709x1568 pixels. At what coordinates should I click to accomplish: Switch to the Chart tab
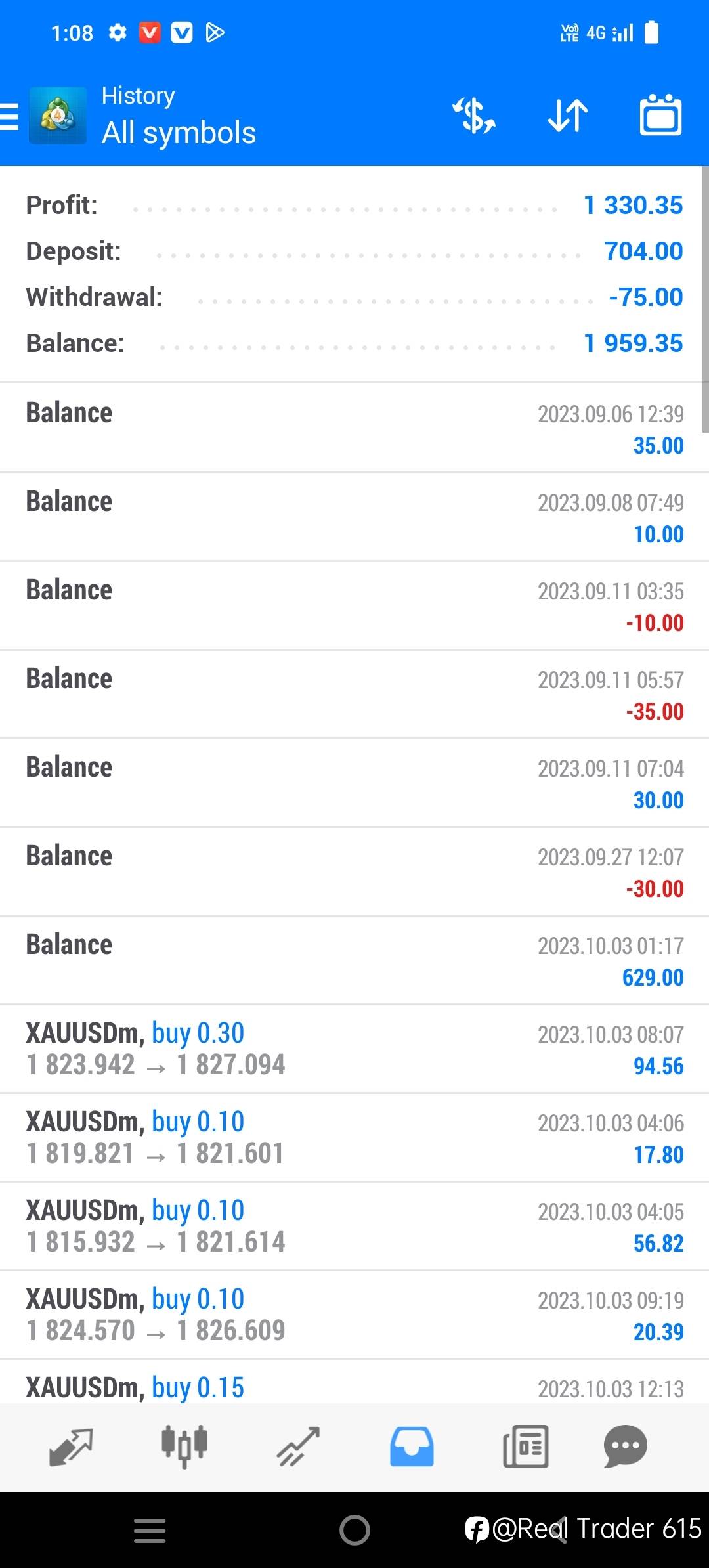pos(184,1447)
